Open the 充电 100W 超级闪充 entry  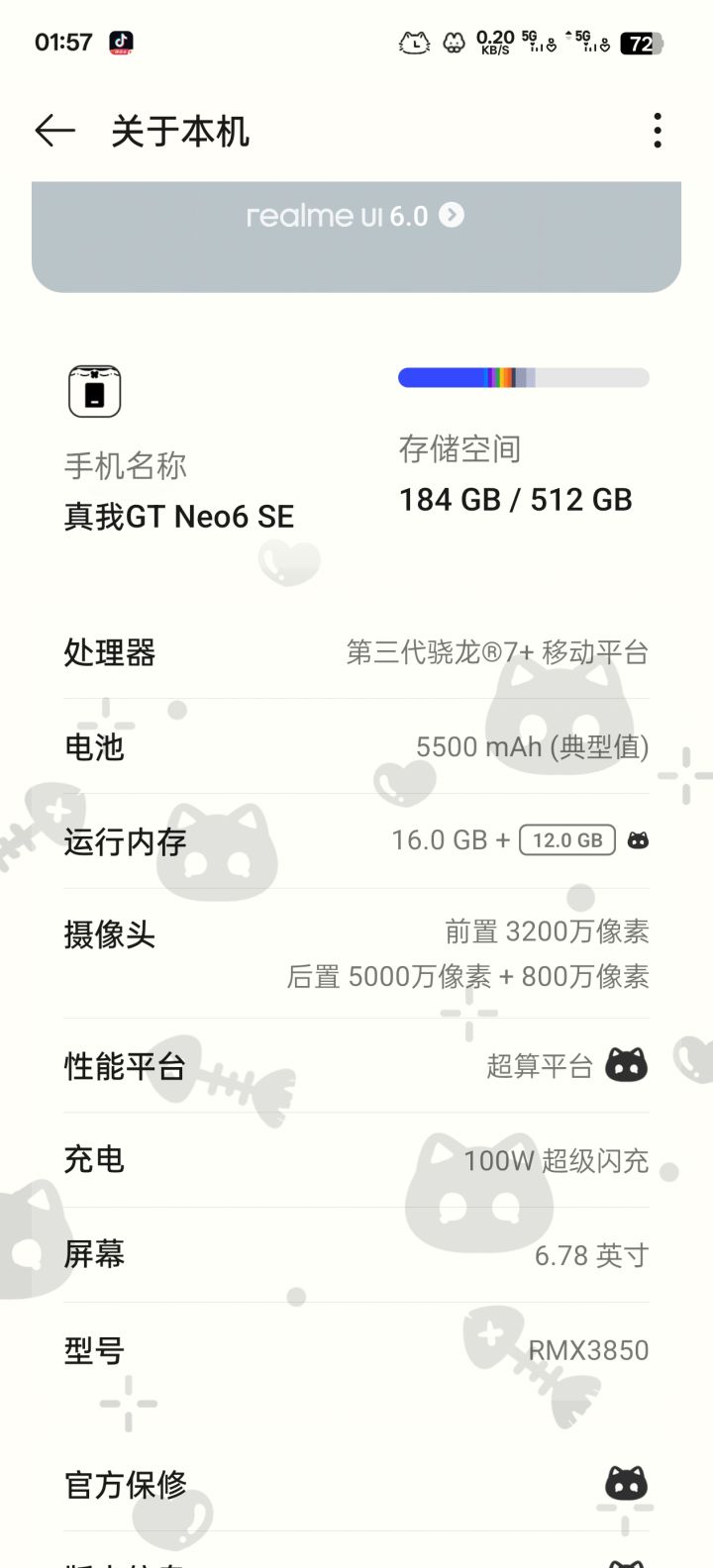coord(356,1160)
